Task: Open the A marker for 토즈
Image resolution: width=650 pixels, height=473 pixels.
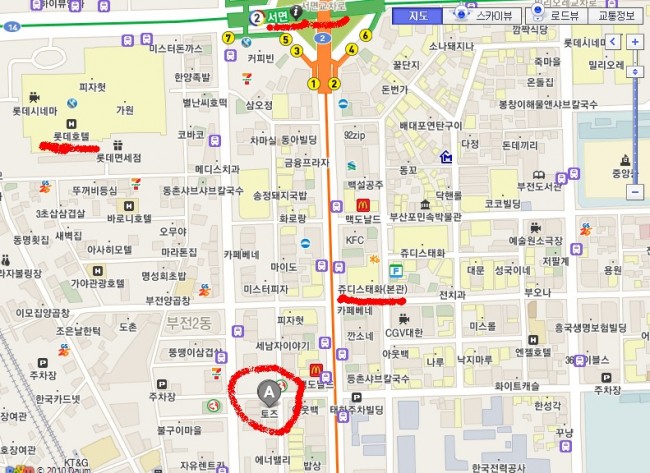Action: pyautogui.click(x=269, y=391)
